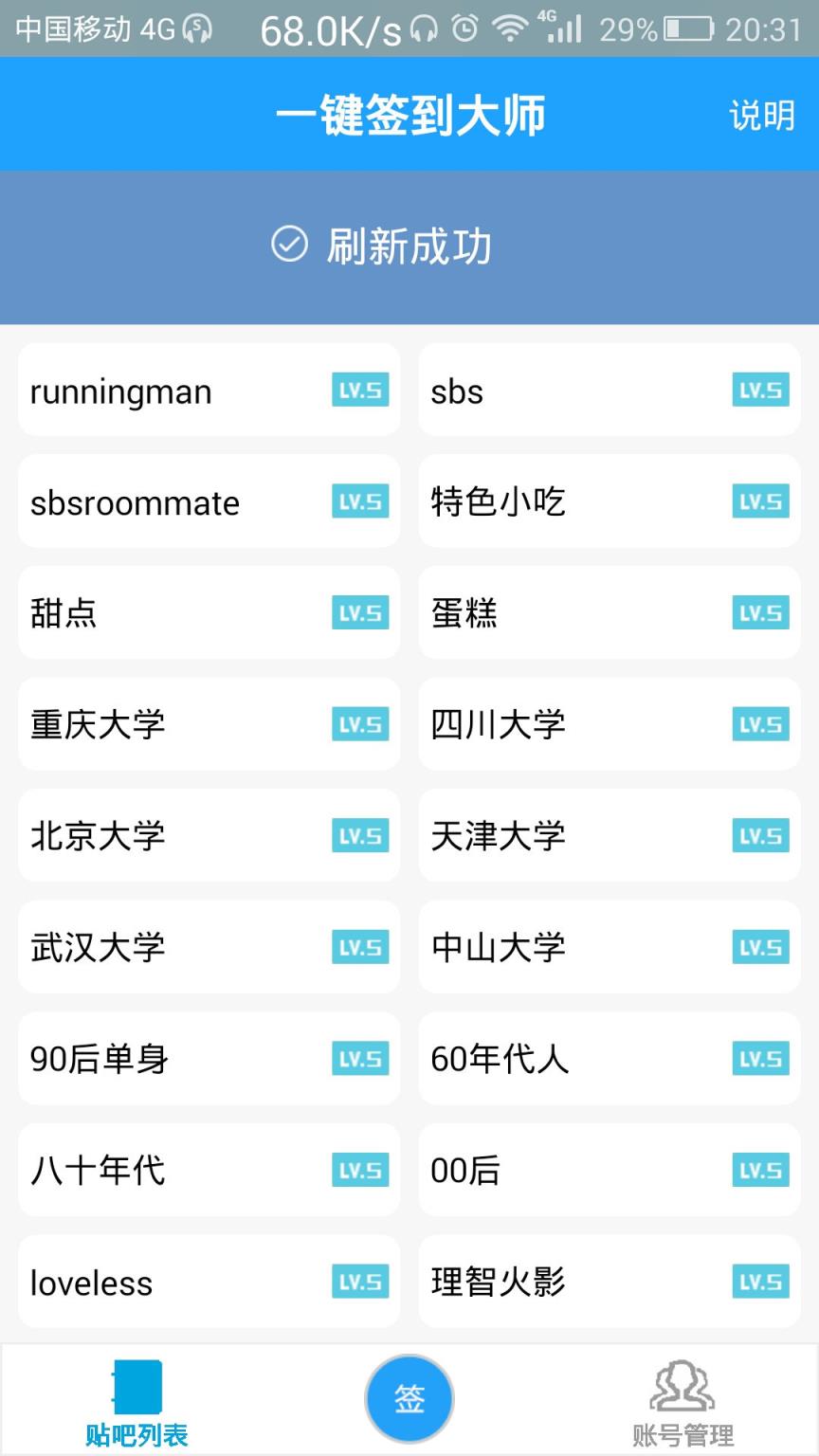This screenshot has width=819, height=1456.
Task: Open the 重庆大学 forum item
Action: 209,724
